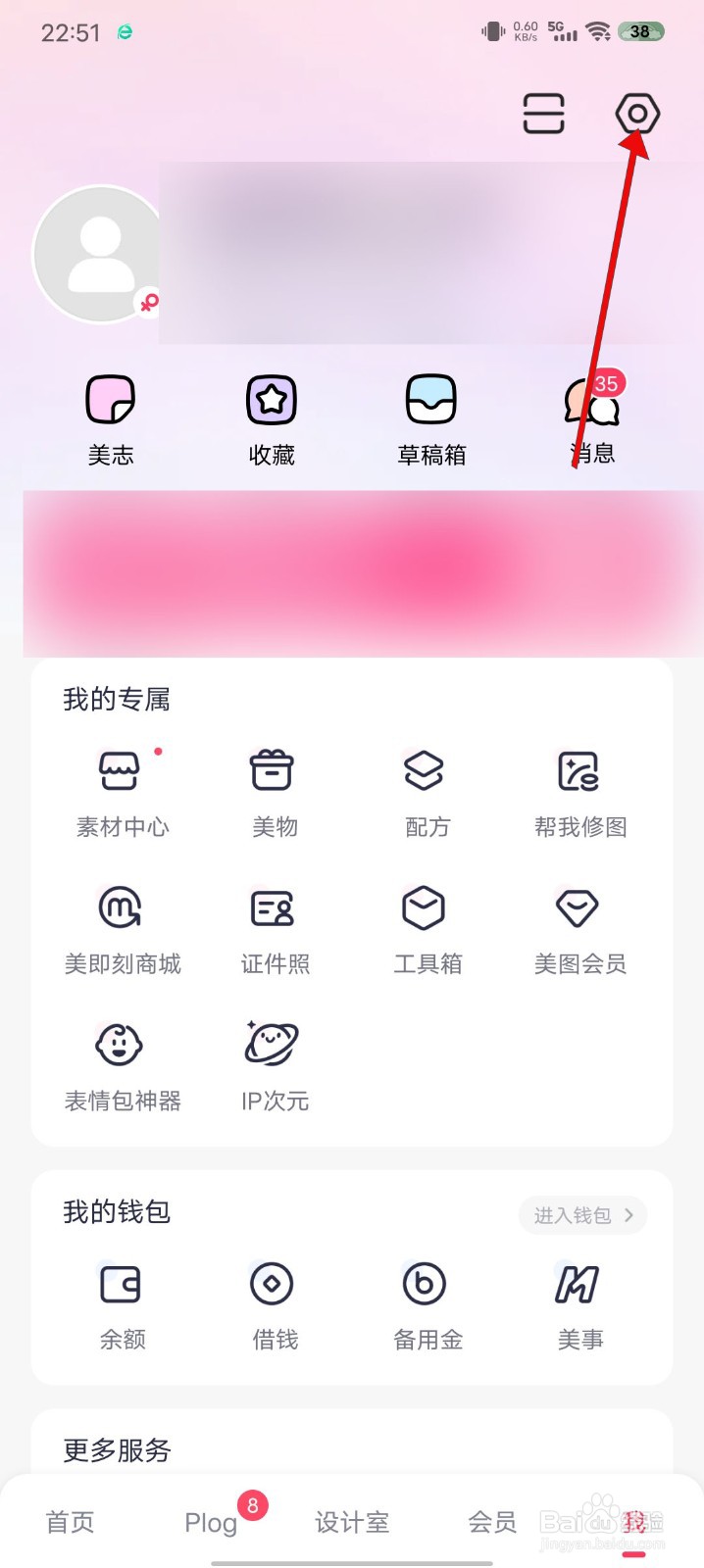
Task: Tap the profile avatar picture
Action: click(x=98, y=254)
